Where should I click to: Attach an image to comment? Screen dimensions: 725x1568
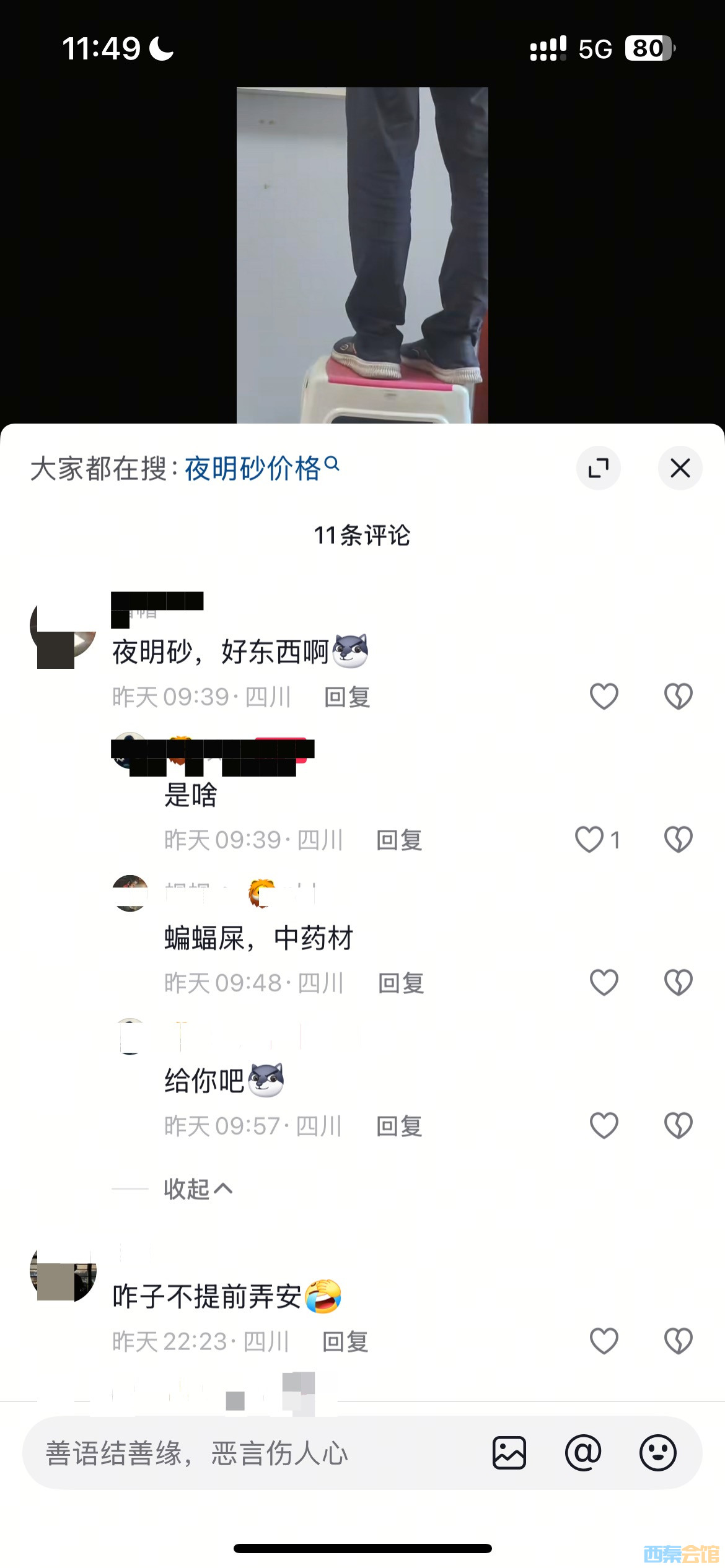(x=509, y=1453)
